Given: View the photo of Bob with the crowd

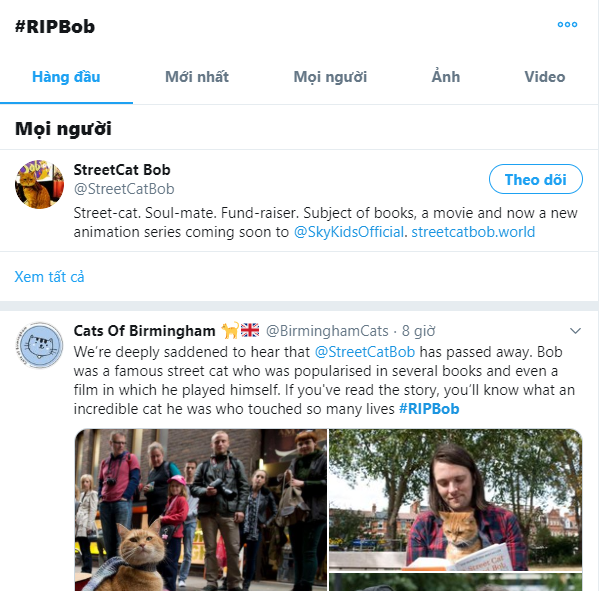Looking at the screenshot, I should (200, 508).
